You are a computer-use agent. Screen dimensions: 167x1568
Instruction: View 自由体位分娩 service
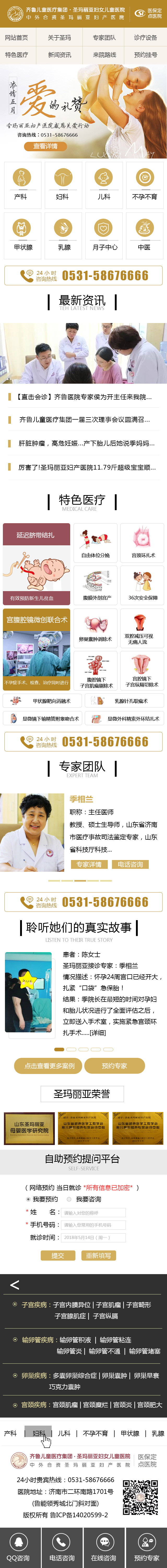tap(95, 543)
